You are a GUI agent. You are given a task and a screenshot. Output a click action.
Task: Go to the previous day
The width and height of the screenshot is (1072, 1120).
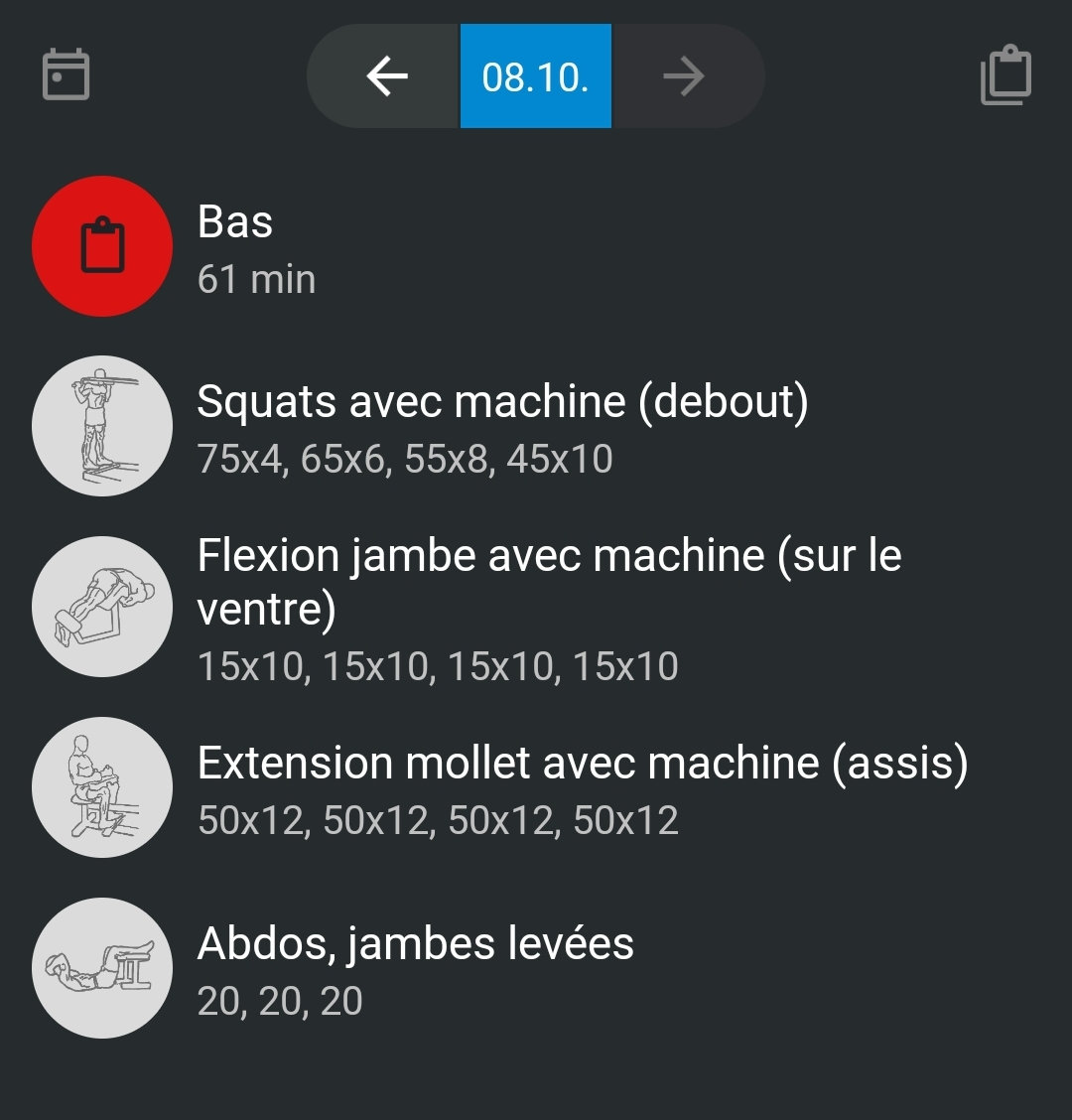(x=386, y=76)
